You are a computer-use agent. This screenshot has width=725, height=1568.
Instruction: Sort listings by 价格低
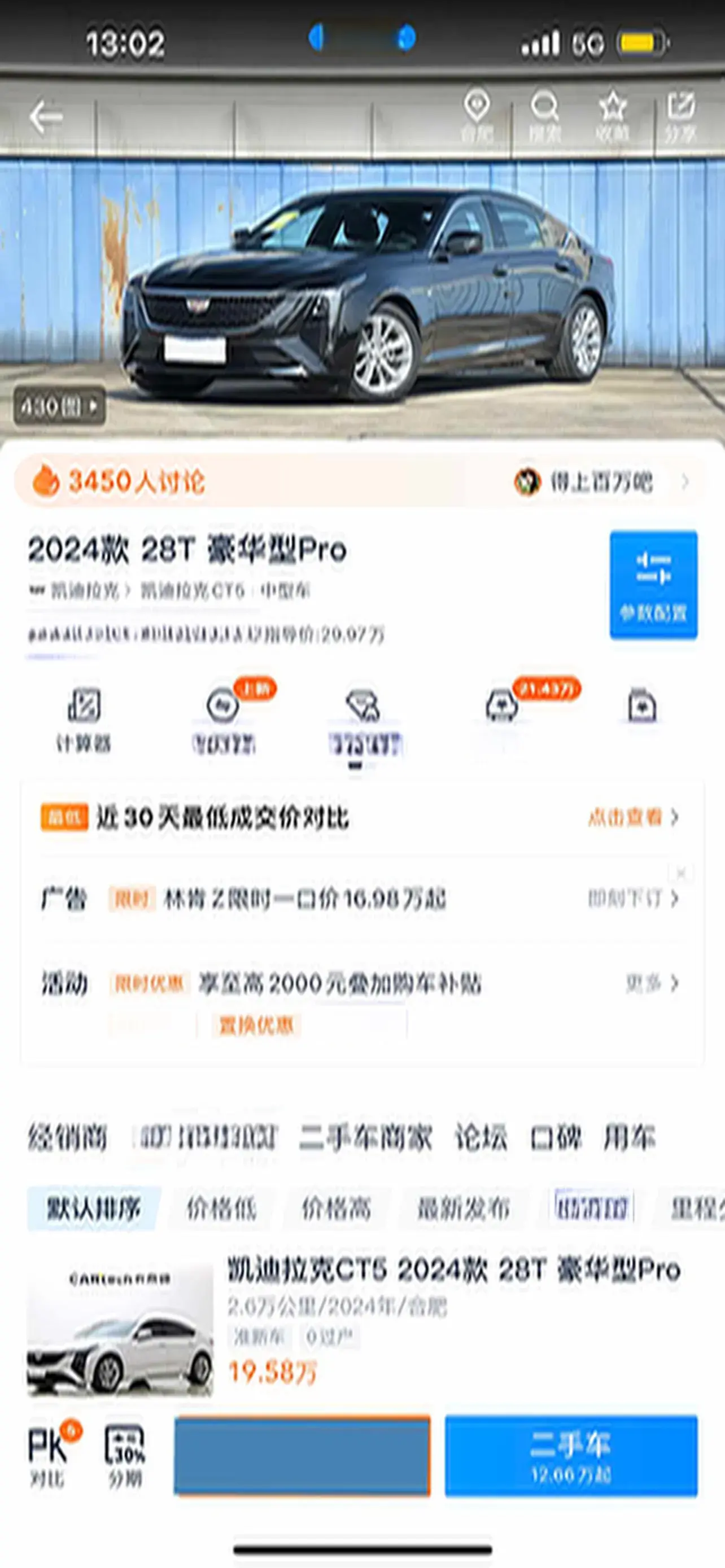[x=221, y=1208]
